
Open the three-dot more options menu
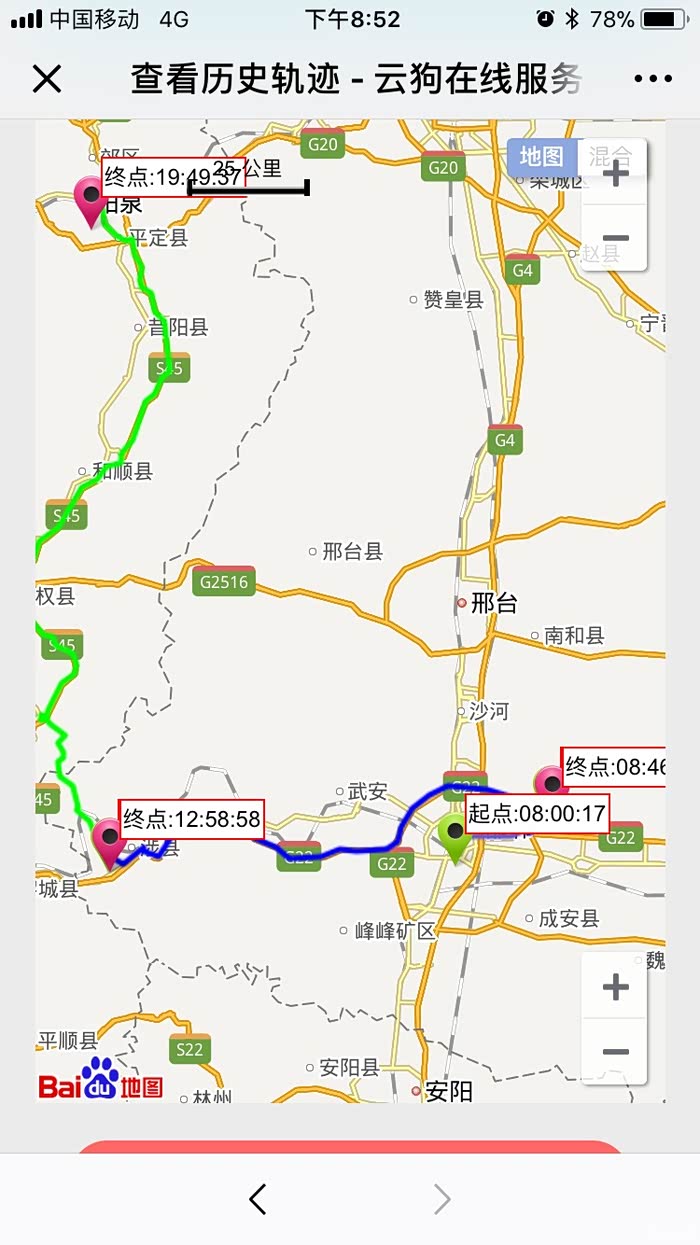(x=653, y=79)
